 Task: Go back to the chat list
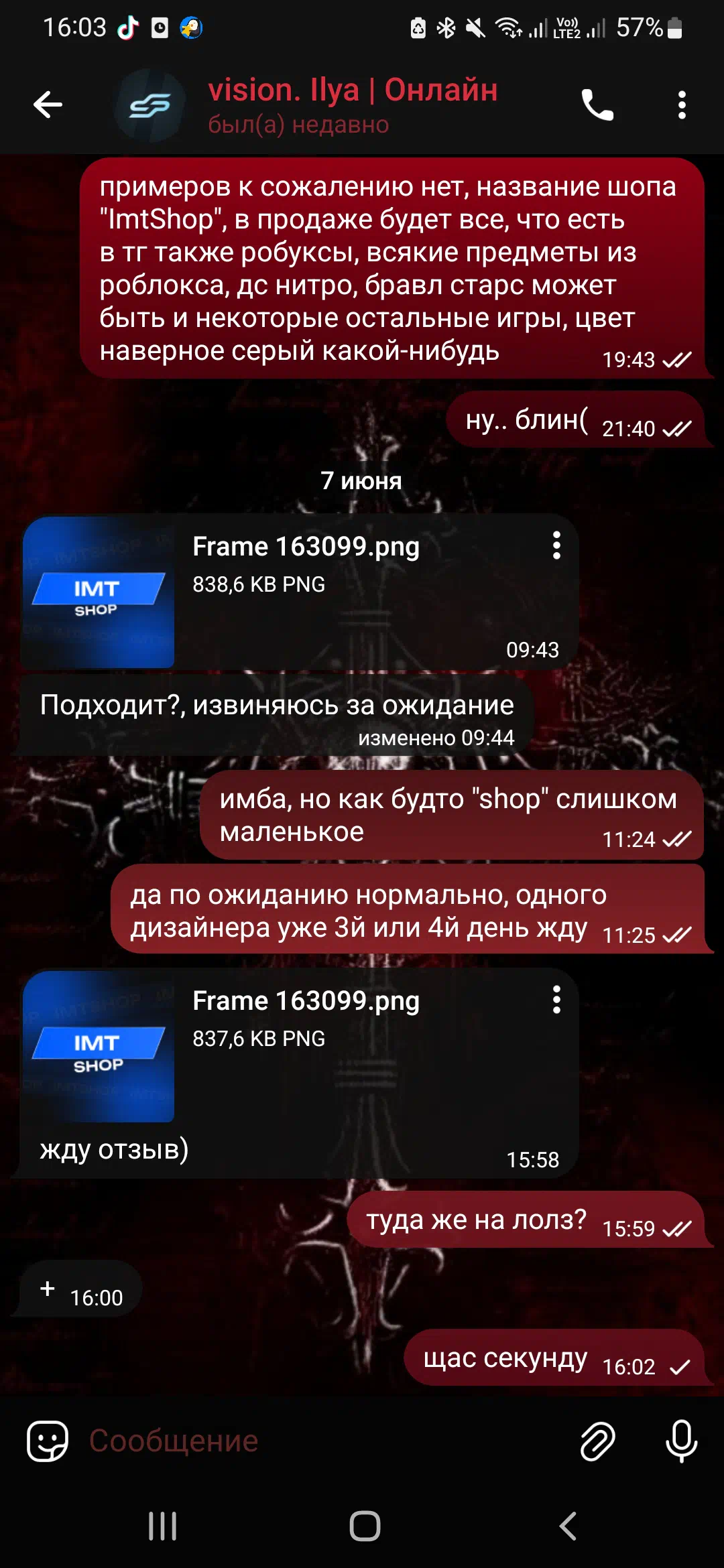pyautogui.click(x=48, y=105)
